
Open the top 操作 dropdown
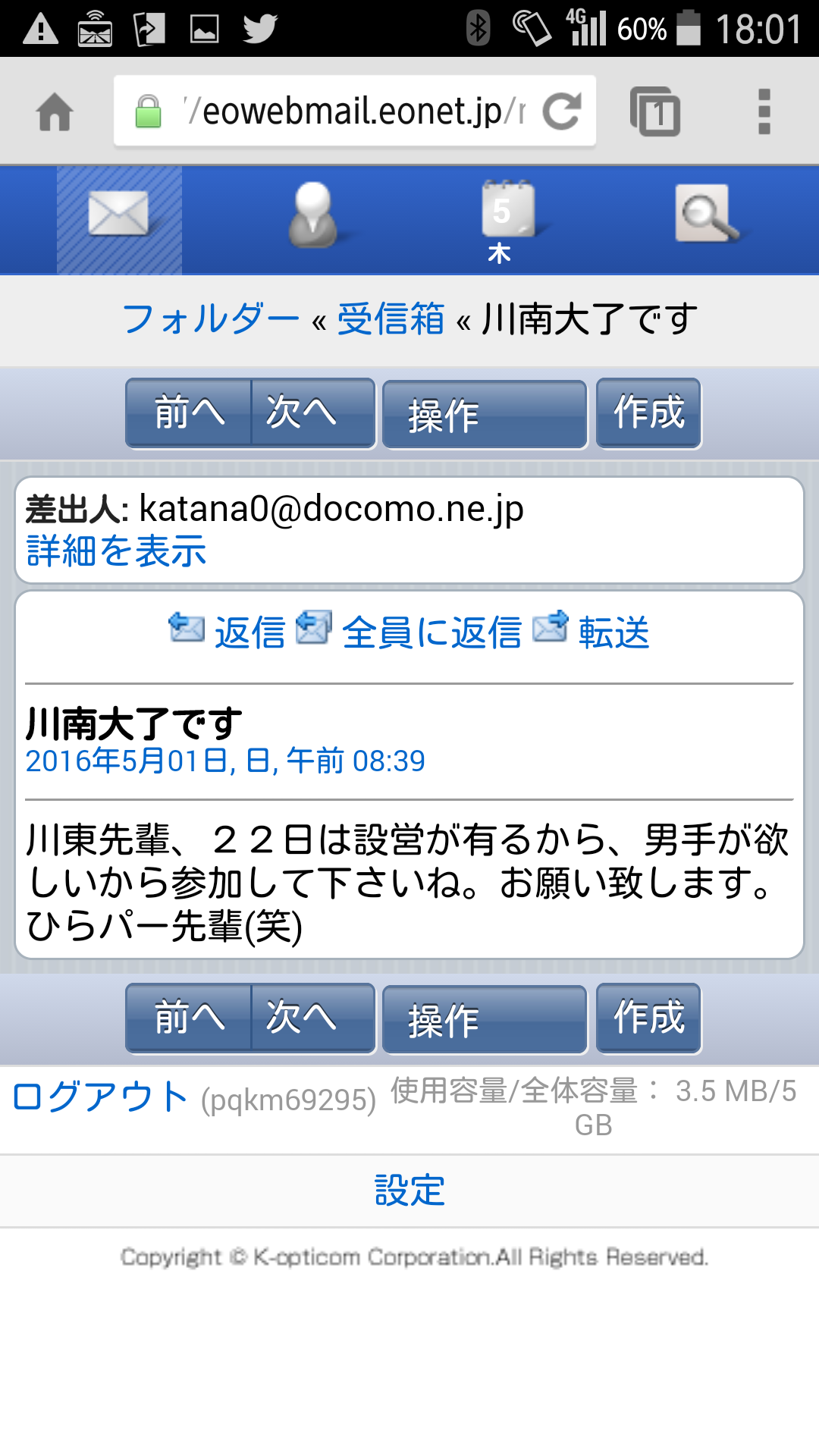point(485,415)
